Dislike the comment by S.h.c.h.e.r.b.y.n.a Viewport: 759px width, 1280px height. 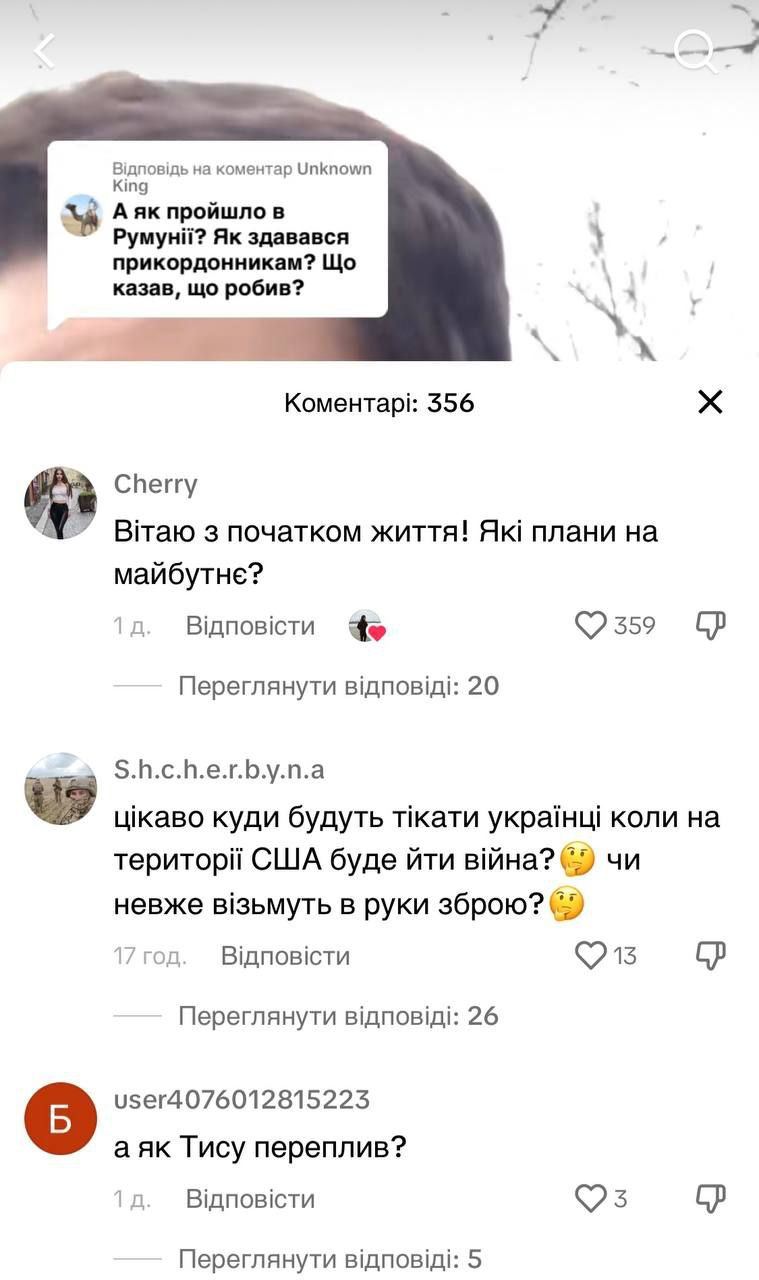coord(710,956)
